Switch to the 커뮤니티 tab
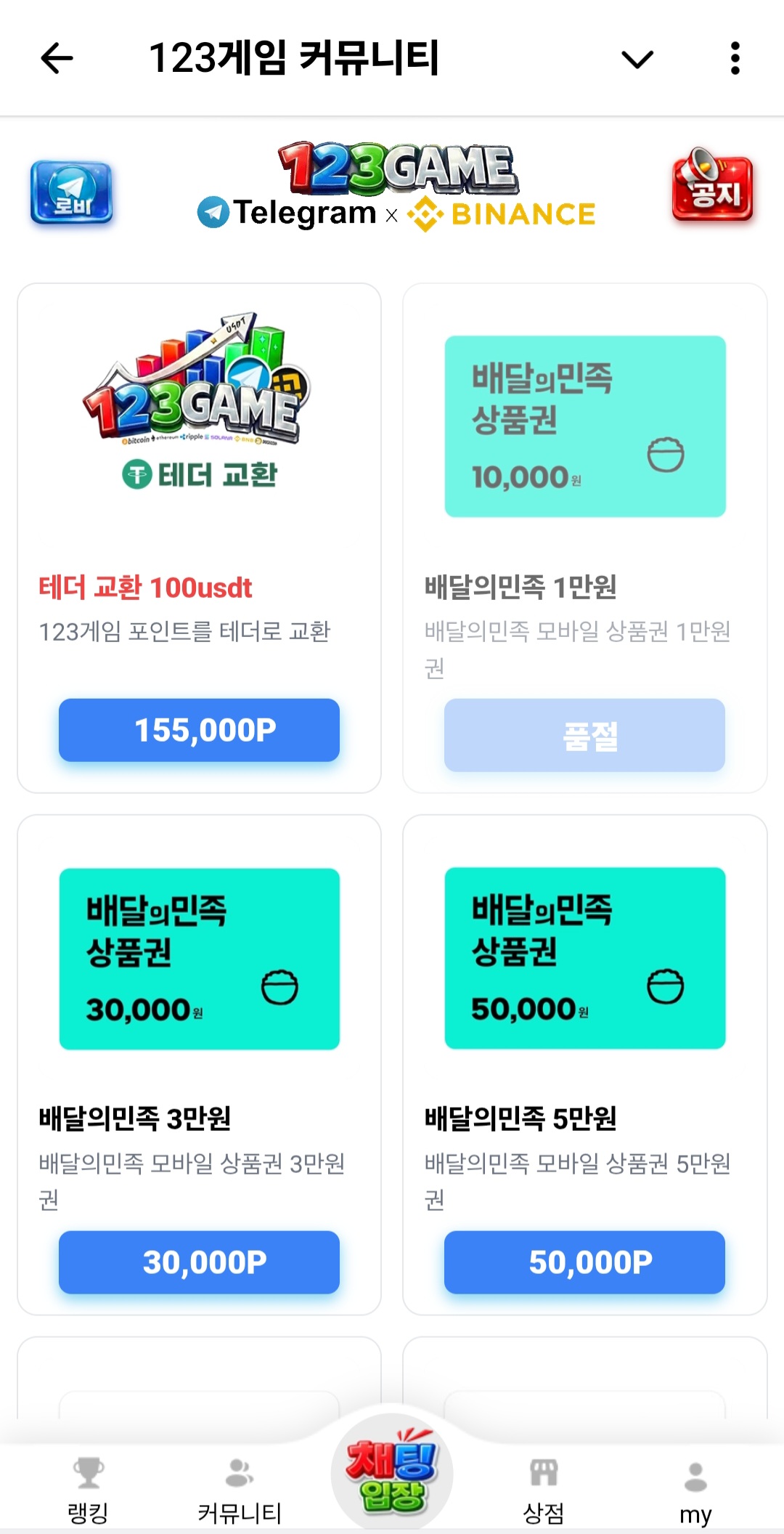This screenshot has height=1534, width=784. (x=239, y=1490)
